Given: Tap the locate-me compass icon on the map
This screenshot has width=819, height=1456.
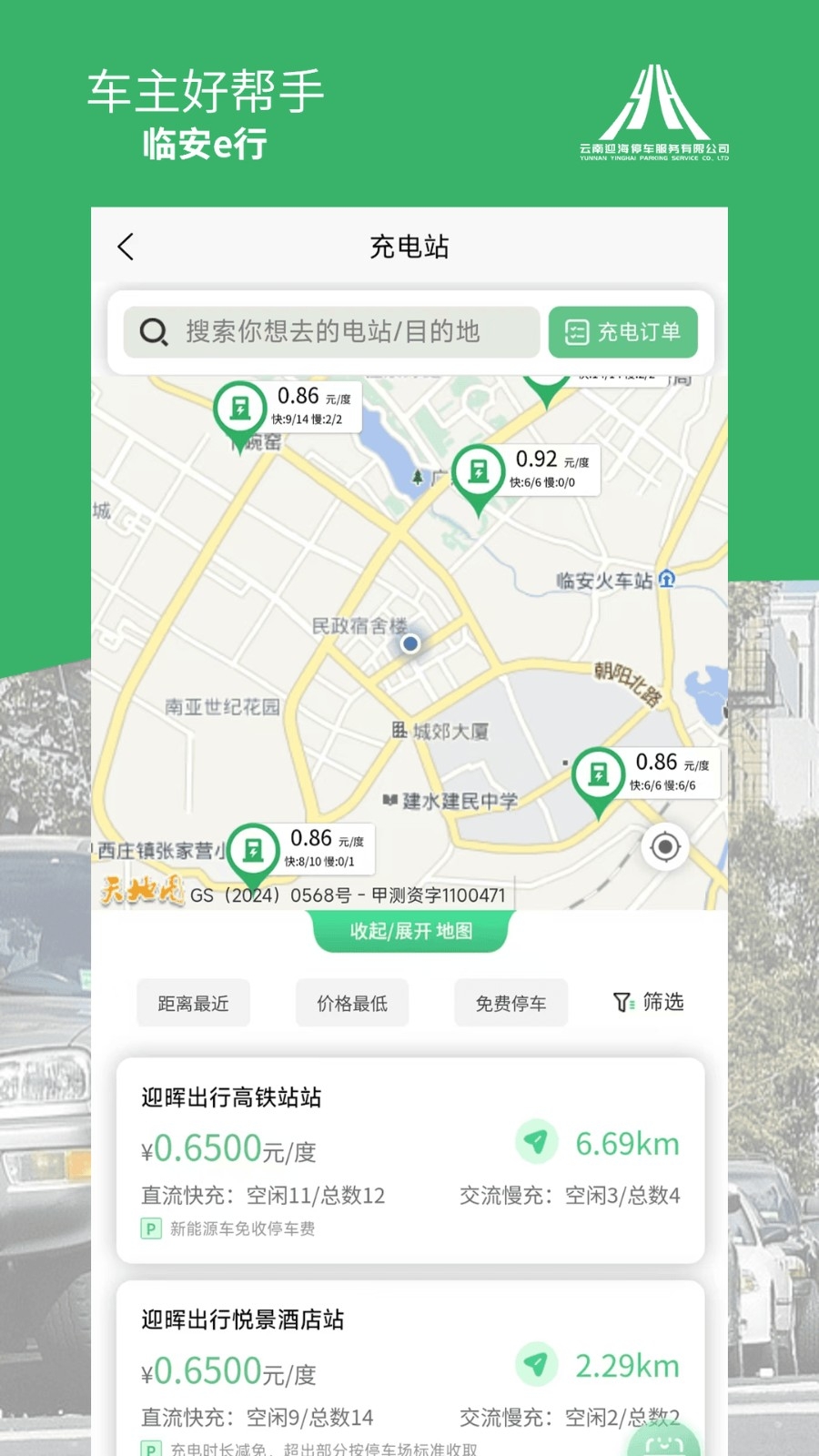Looking at the screenshot, I should coord(667,846).
